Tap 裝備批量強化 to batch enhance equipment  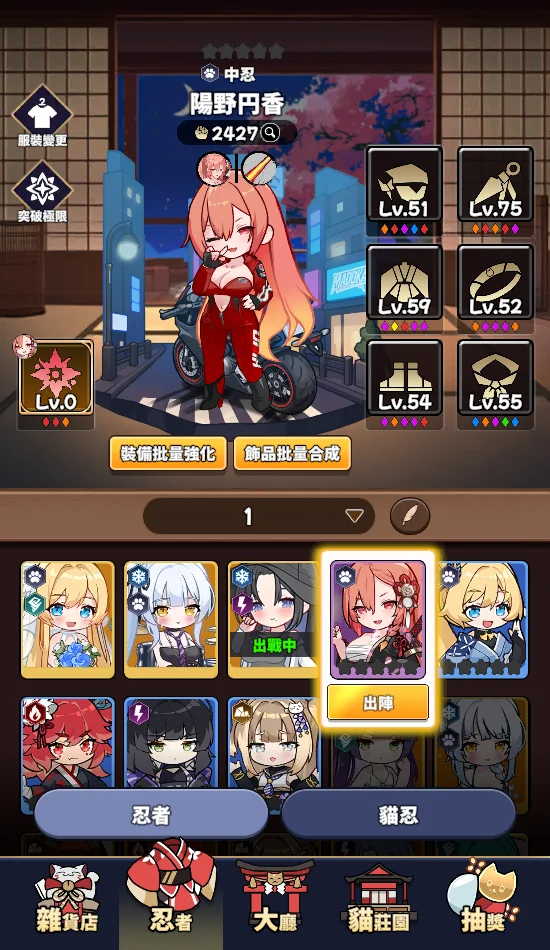168,453
